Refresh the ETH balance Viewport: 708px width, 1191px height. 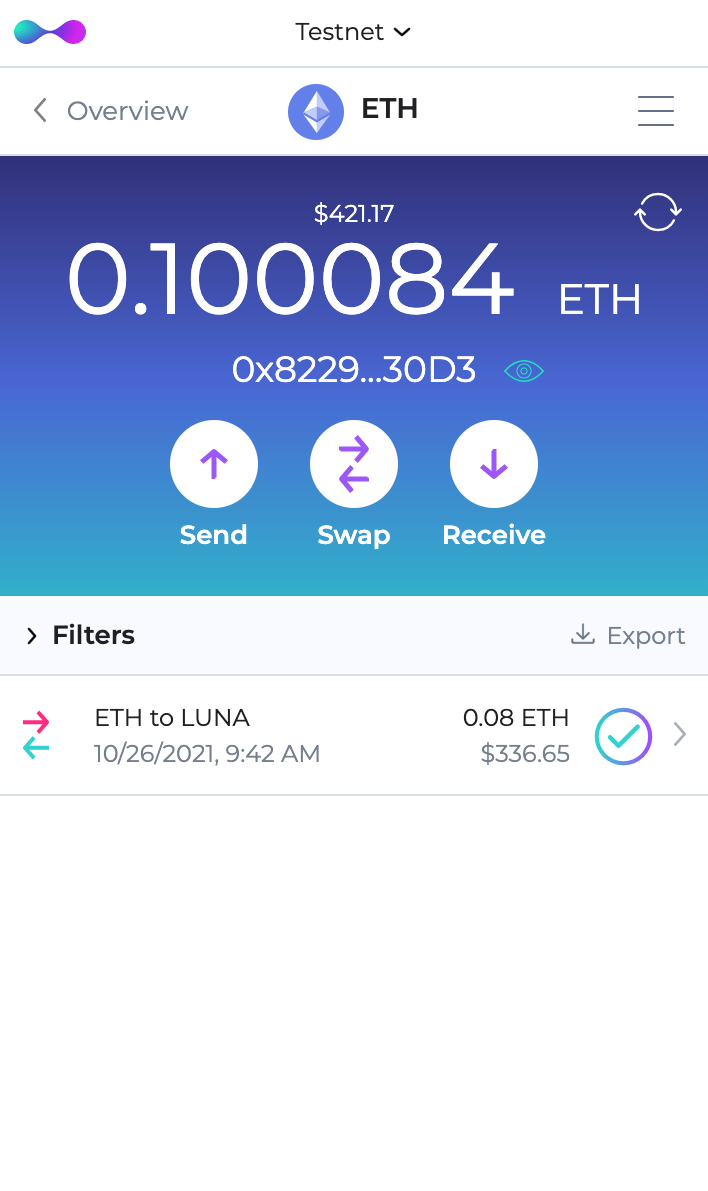point(657,212)
